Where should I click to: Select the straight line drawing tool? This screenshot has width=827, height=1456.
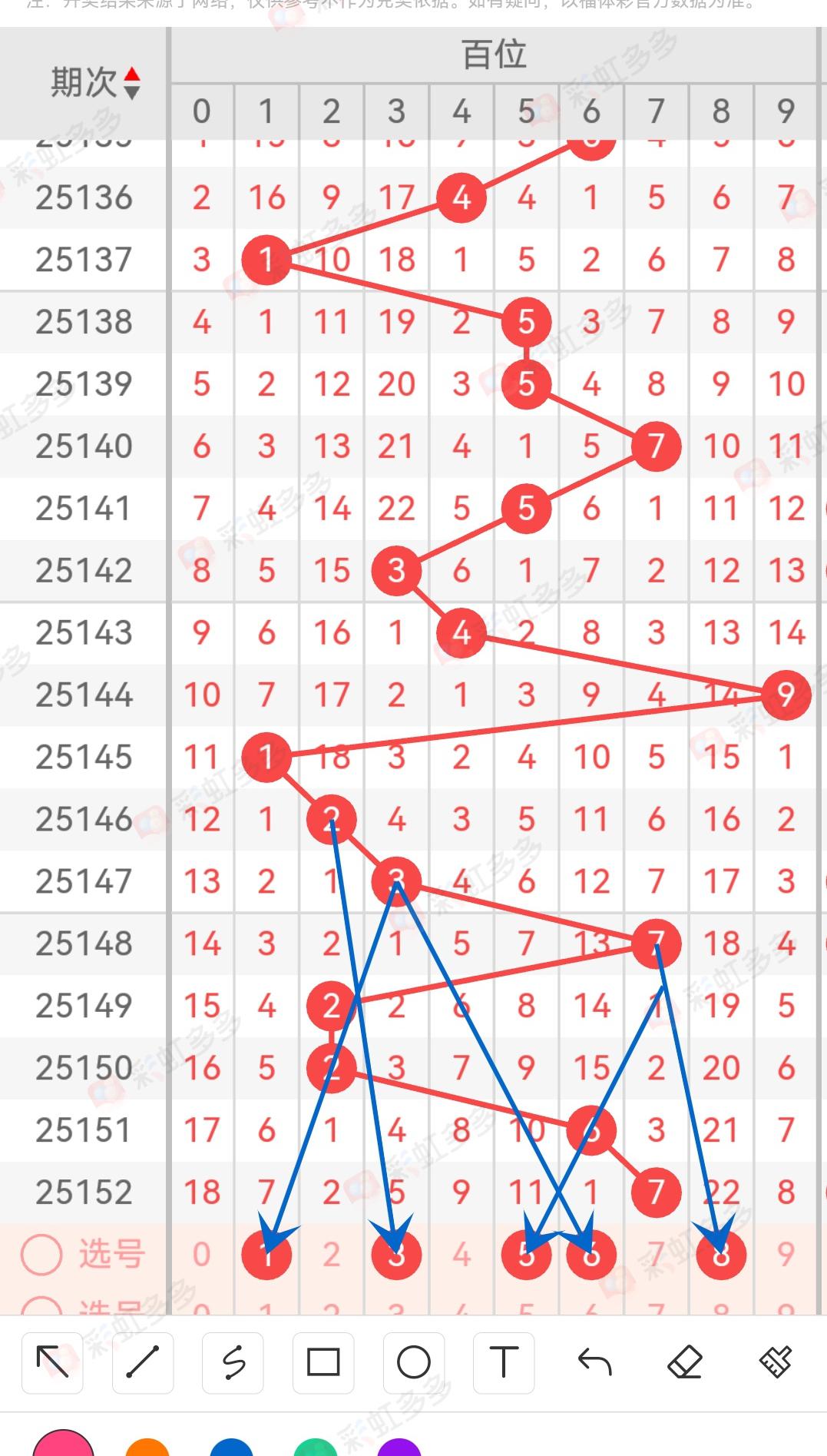143,1363
